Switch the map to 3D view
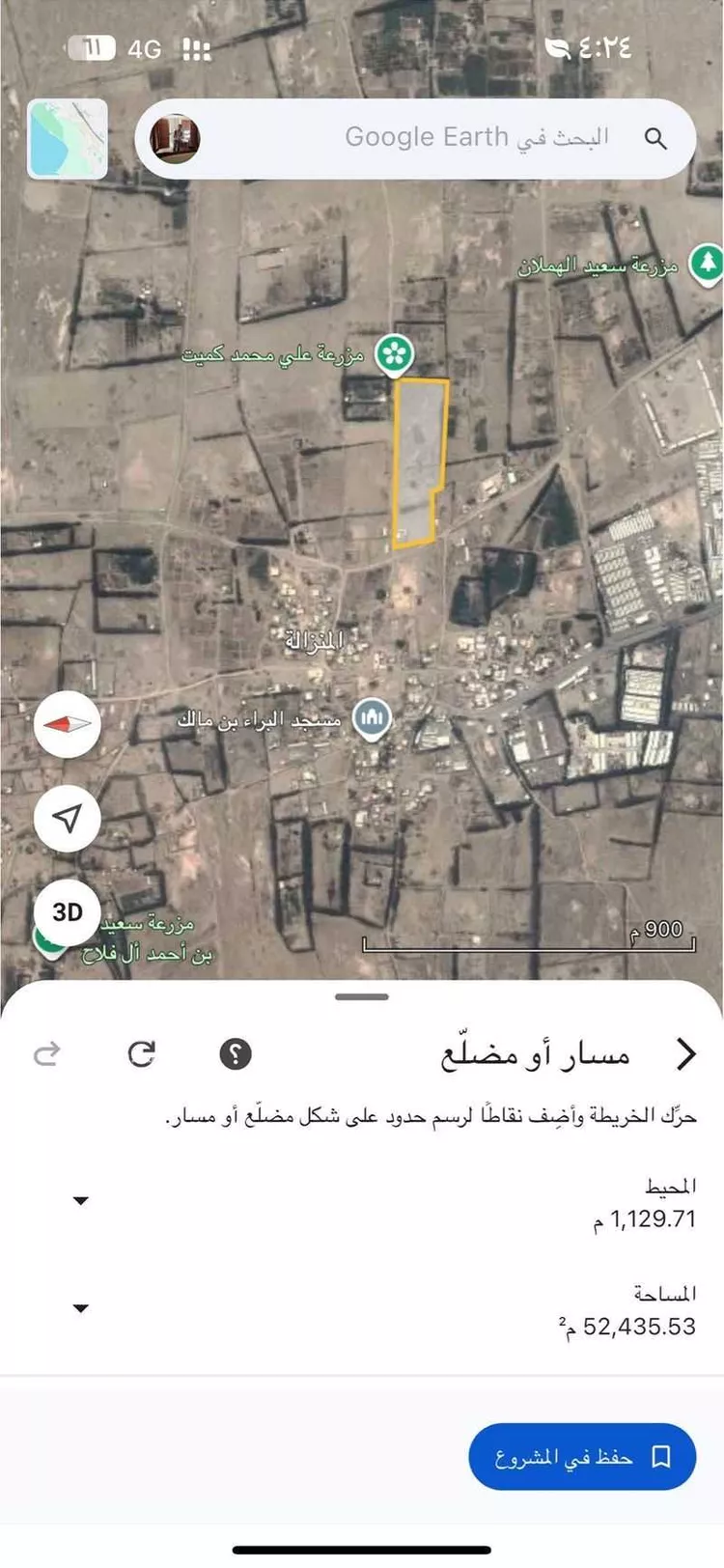 68,911
